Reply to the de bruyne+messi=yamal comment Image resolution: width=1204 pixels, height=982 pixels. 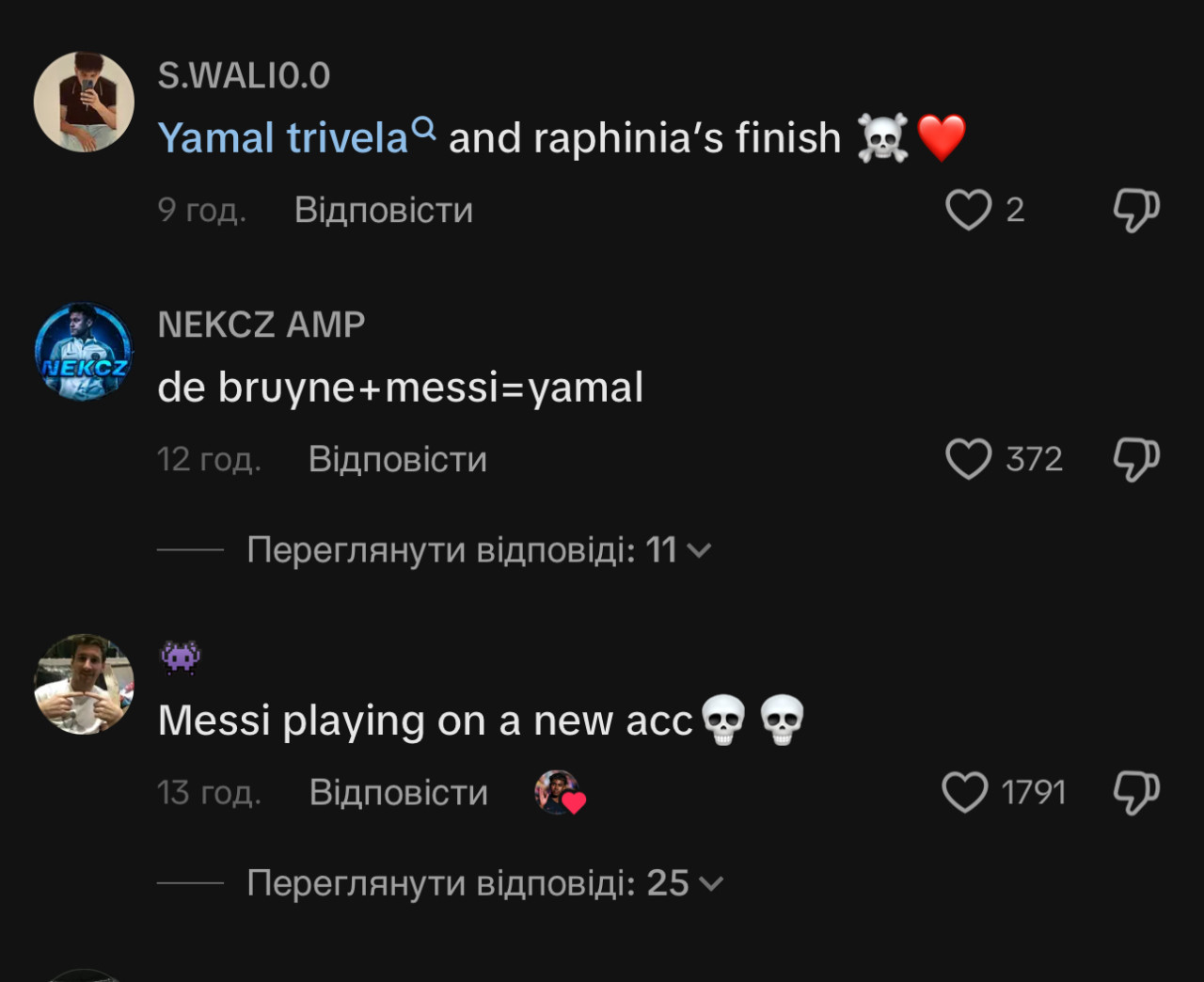pyautogui.click(x=397, y=459)
